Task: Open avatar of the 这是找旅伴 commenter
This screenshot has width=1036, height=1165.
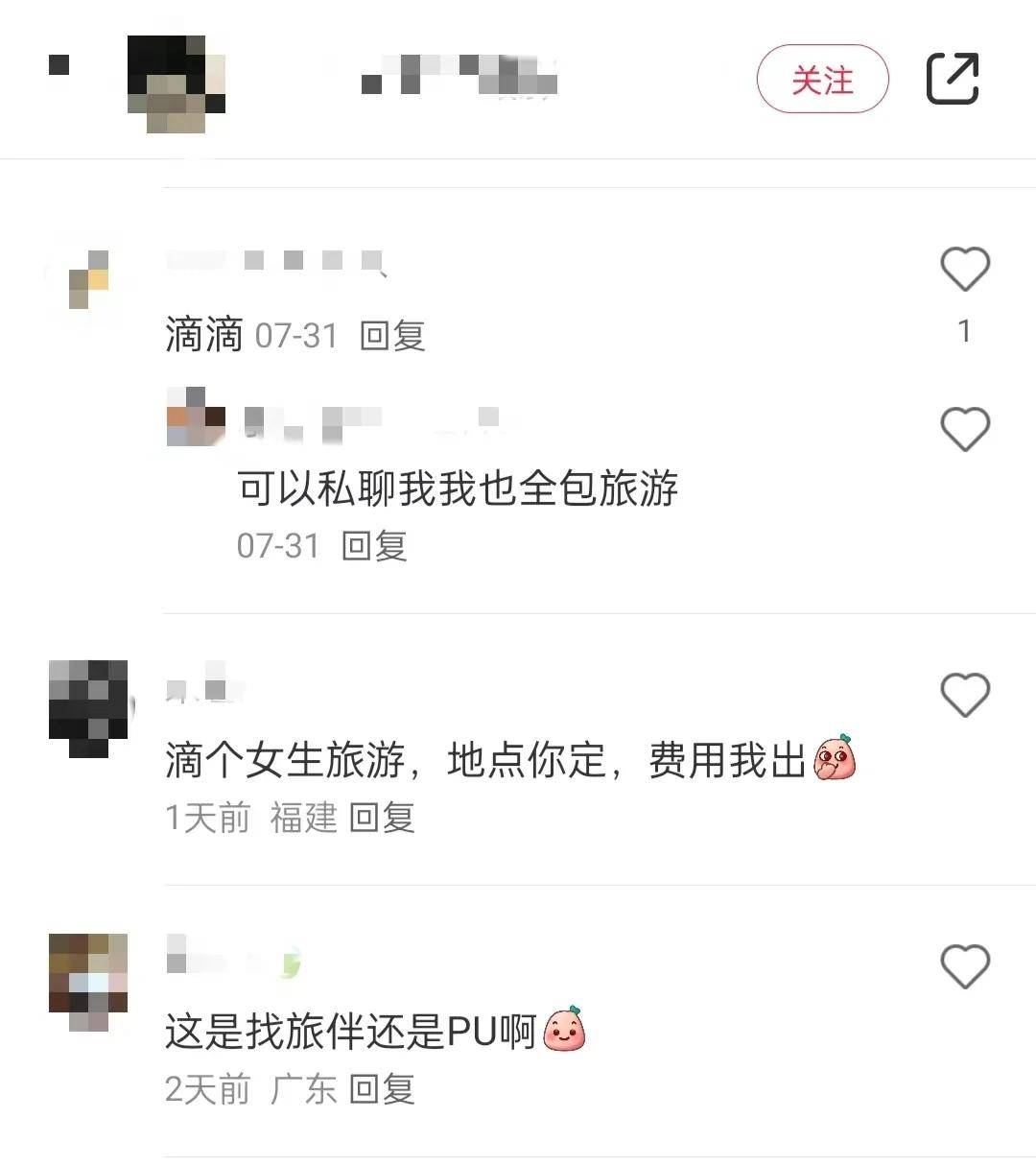Action: coord(88,981)
